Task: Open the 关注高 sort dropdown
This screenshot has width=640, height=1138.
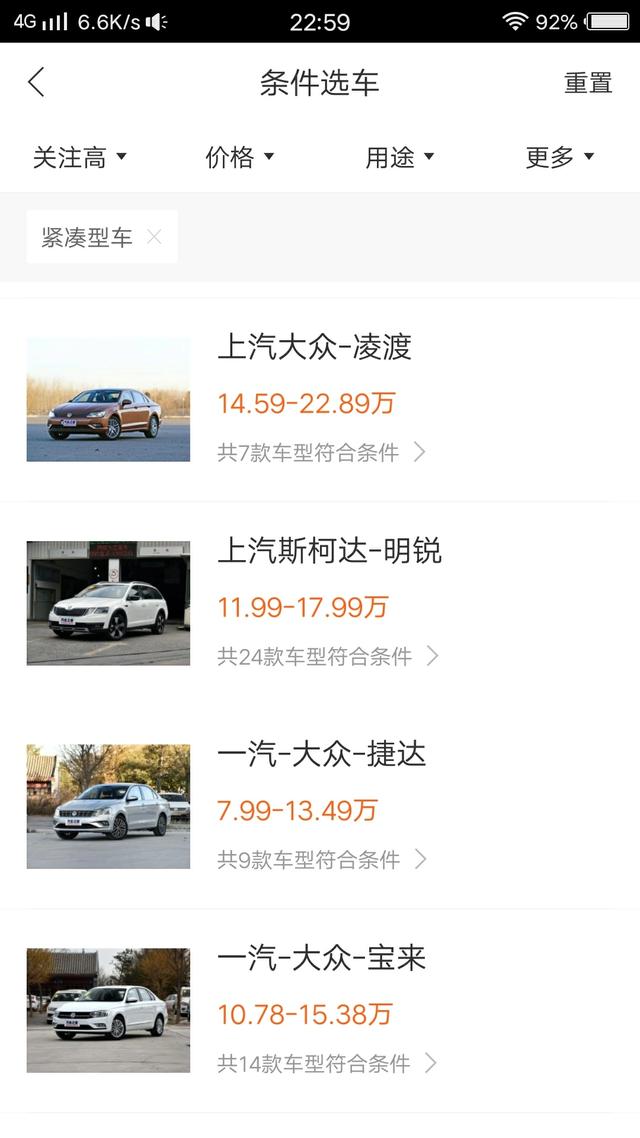Action: 80,157
